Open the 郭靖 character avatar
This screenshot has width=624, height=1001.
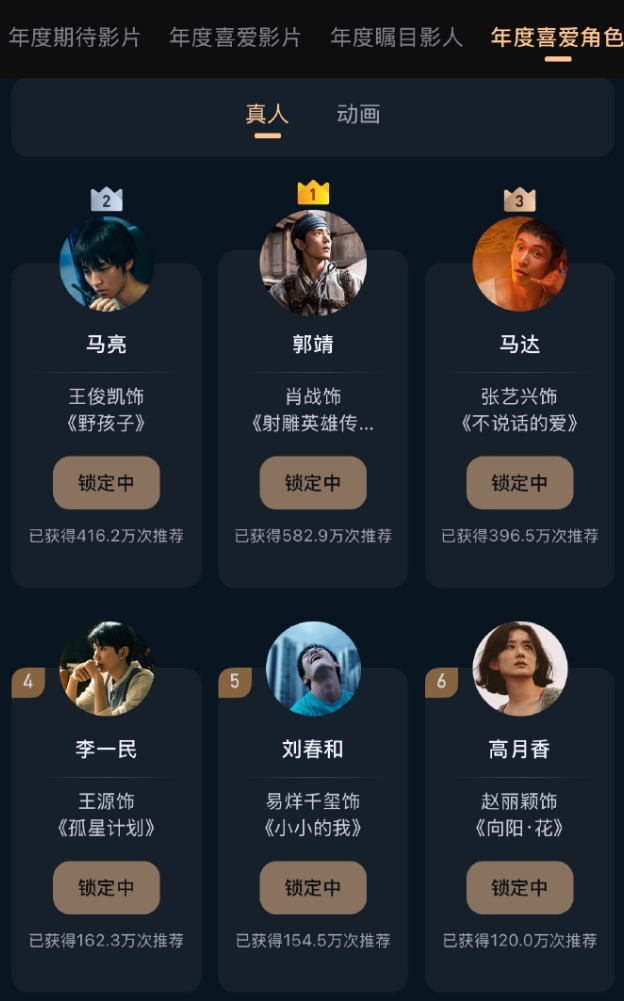point(313,263)
